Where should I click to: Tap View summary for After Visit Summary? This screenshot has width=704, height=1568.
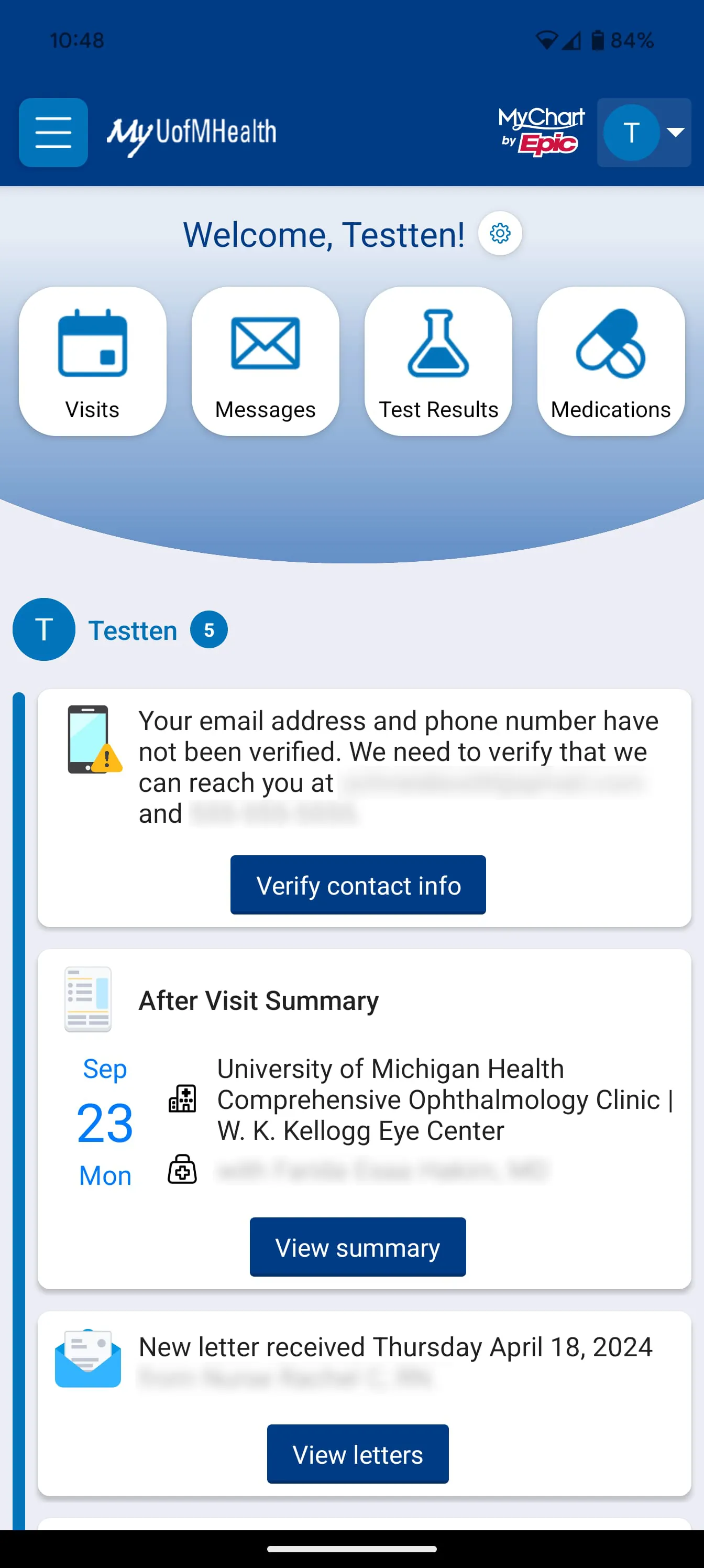click(x=358, y=1247)
